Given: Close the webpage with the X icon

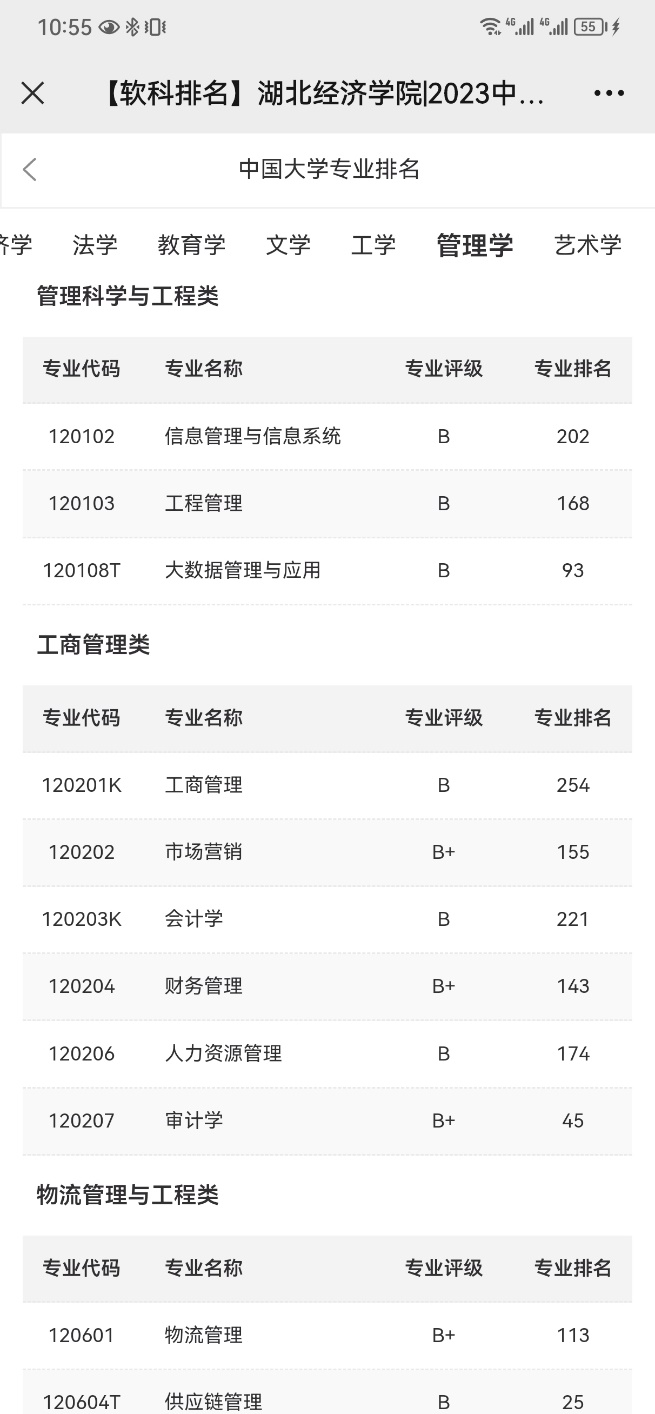Looking at the screenshot, I should coord(33,93).
